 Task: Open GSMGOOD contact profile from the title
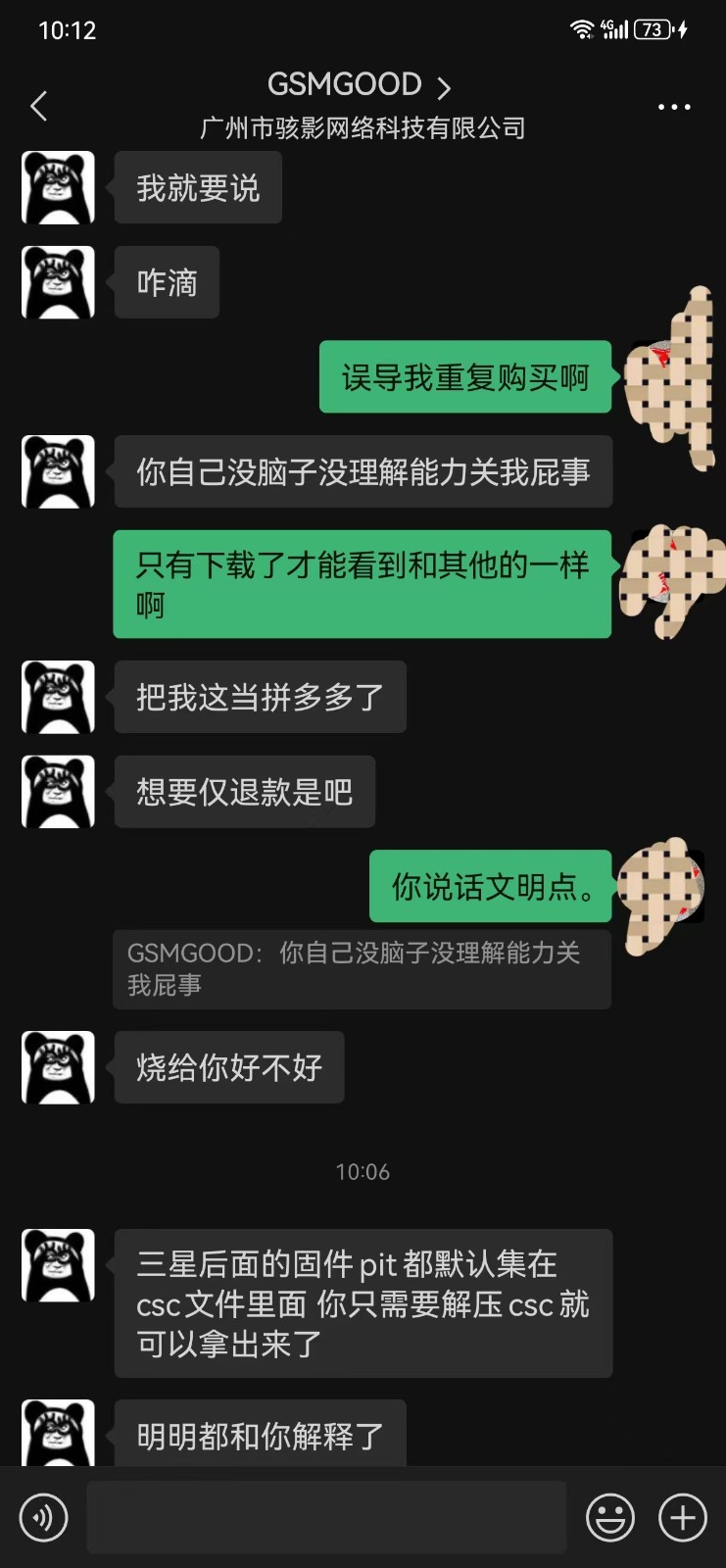point(360,86)
